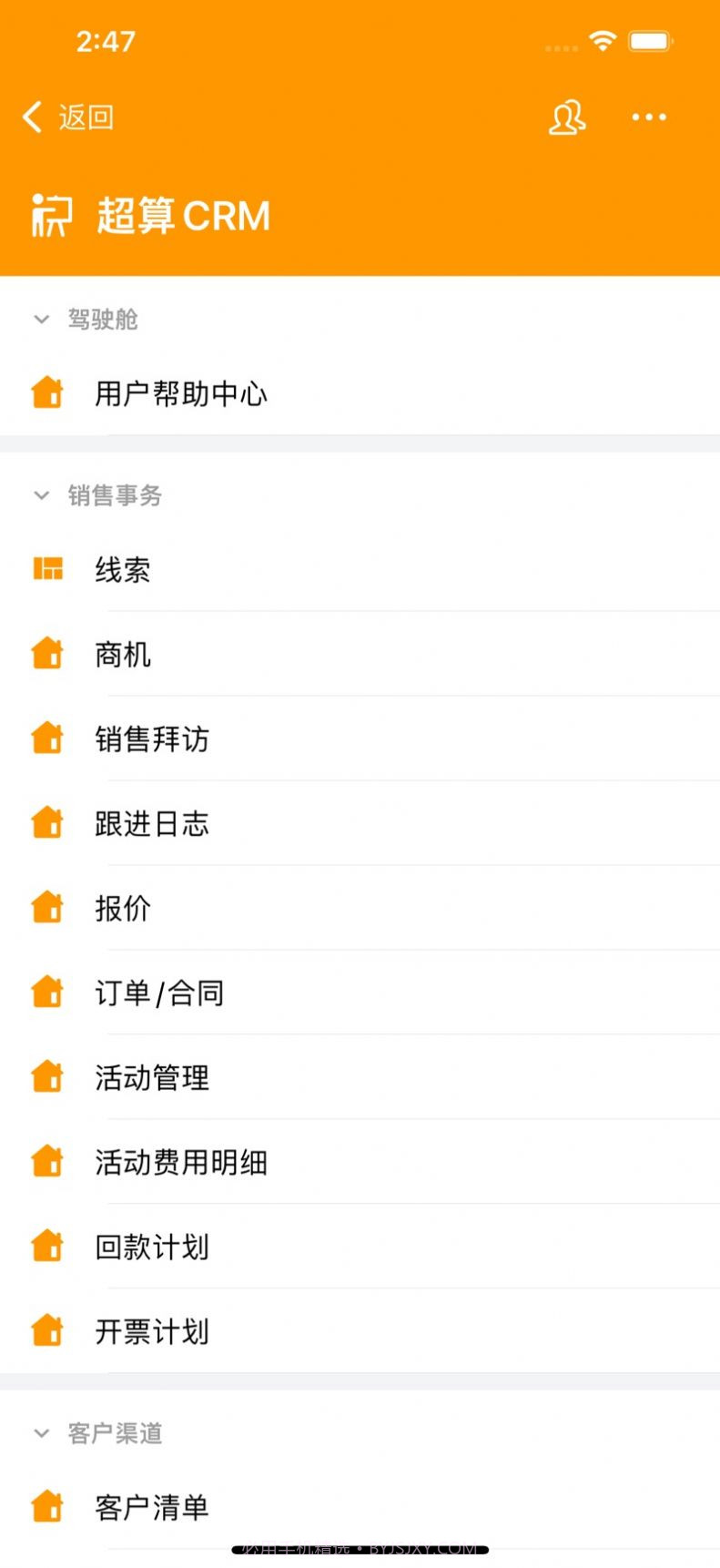720x1568 pixels.
Task: Open the 线索 (Leads) module icon
Action: click(47, 567)
